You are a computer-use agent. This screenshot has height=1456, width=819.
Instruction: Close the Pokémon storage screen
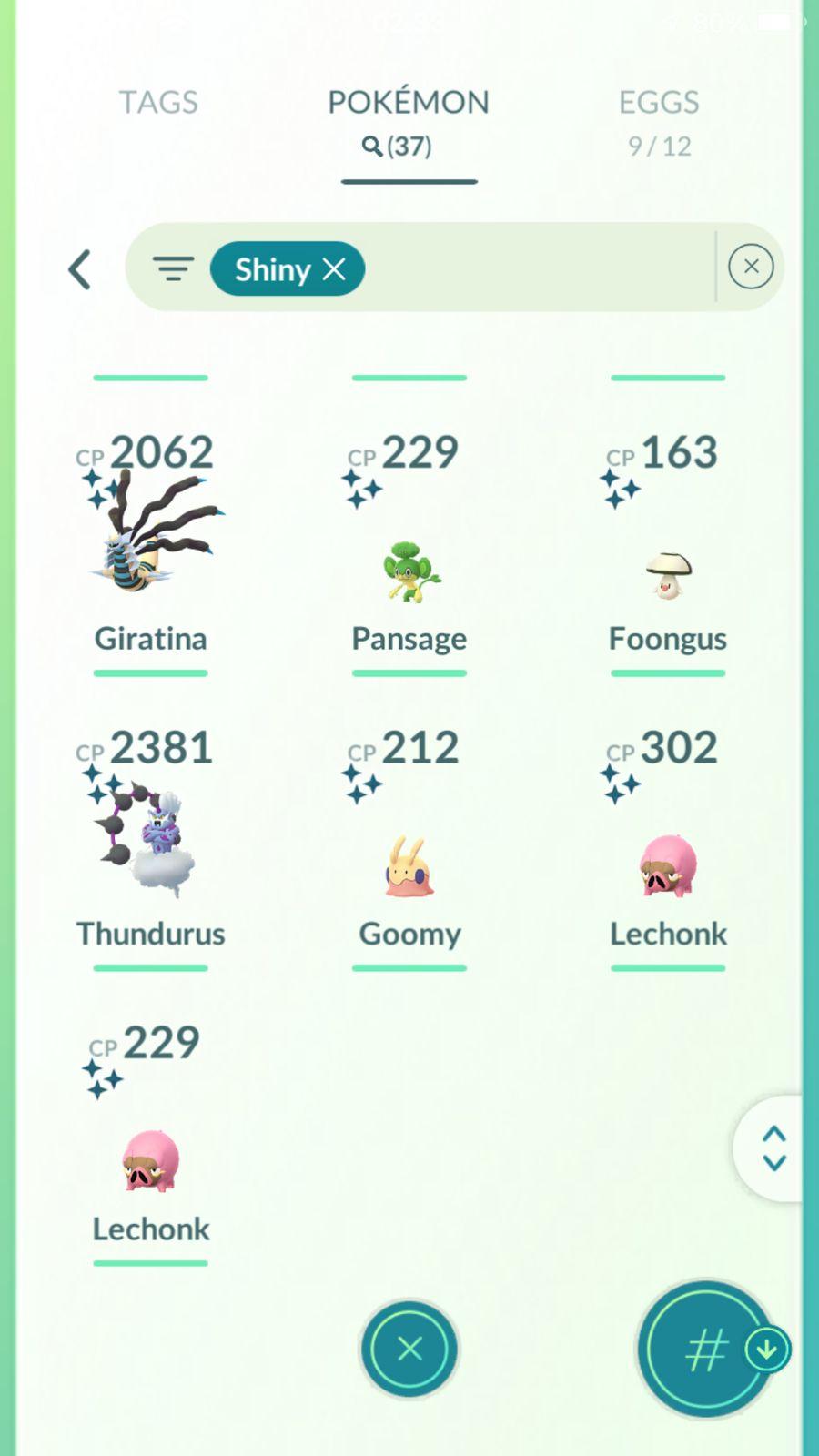(409, 1349)
